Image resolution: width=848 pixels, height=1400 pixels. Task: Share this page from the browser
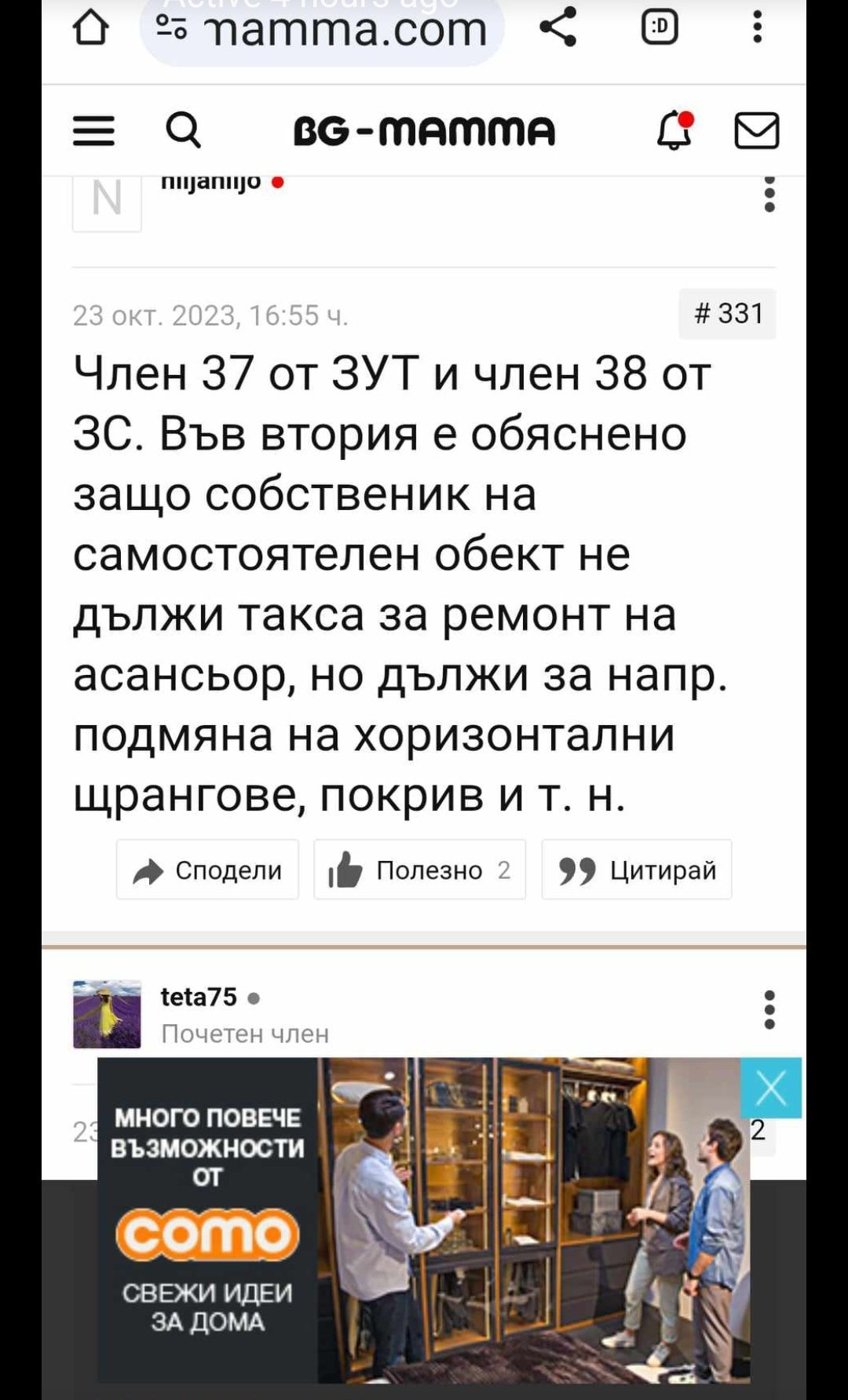point(558,27)
